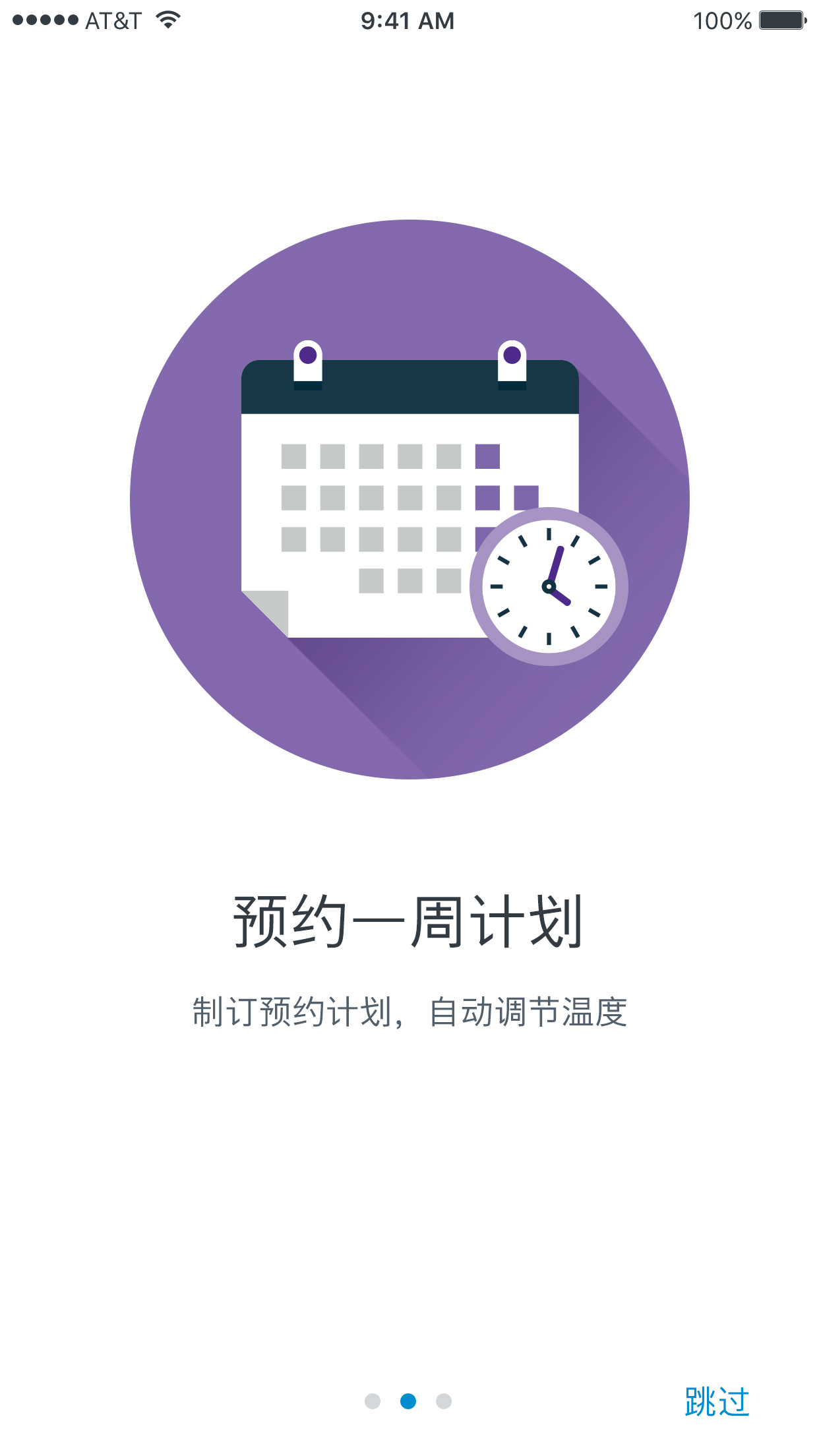Jump to the first onboarding page dot

coord(373,1401)
